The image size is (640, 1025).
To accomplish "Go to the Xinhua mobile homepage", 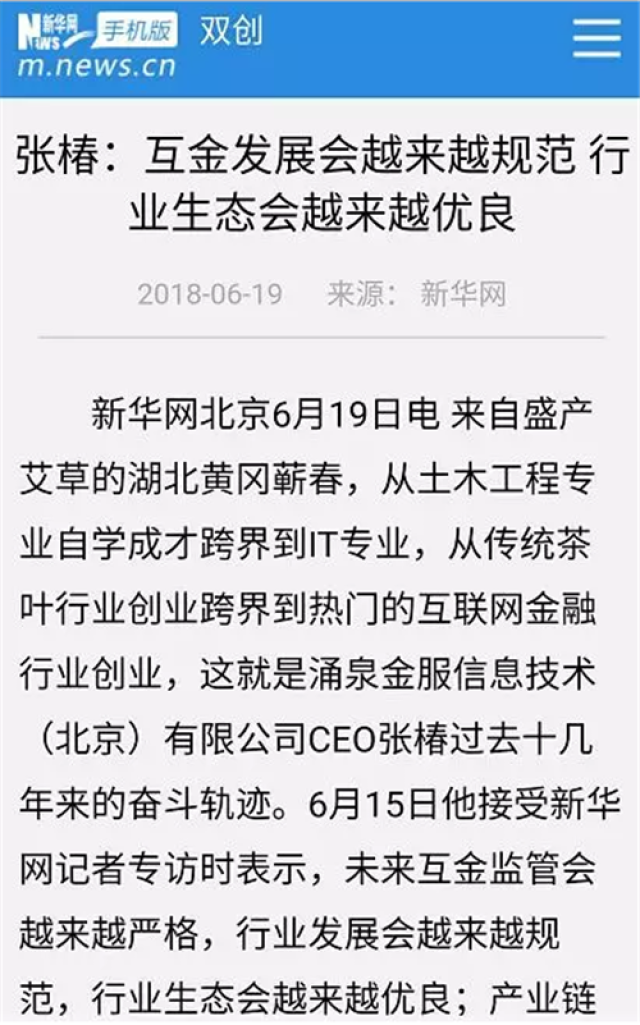I will click(x=97, y=46).
